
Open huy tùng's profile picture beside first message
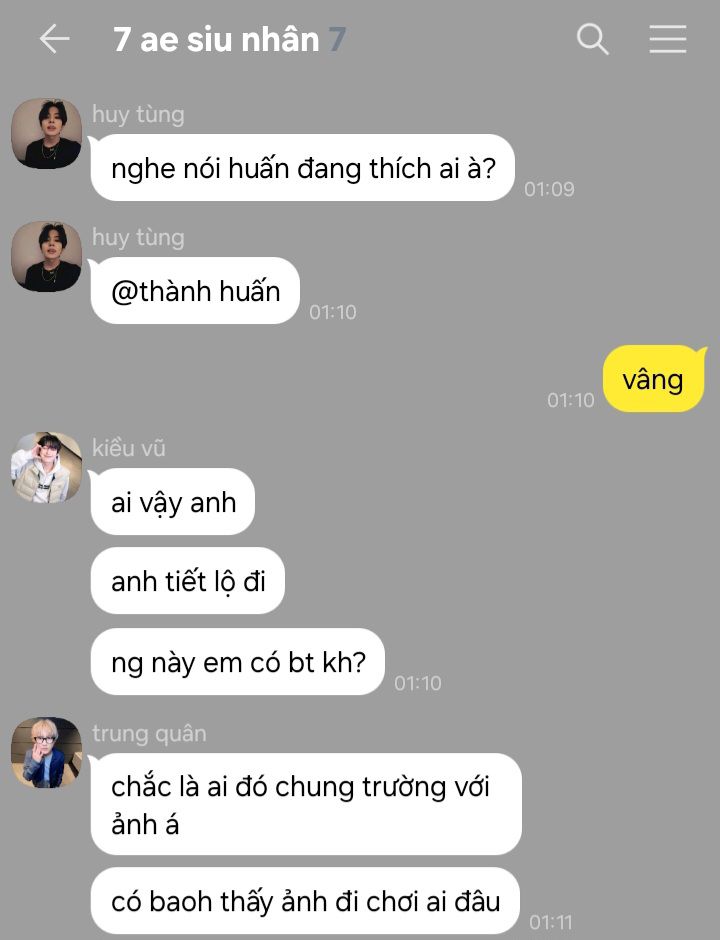pos(46,133)
